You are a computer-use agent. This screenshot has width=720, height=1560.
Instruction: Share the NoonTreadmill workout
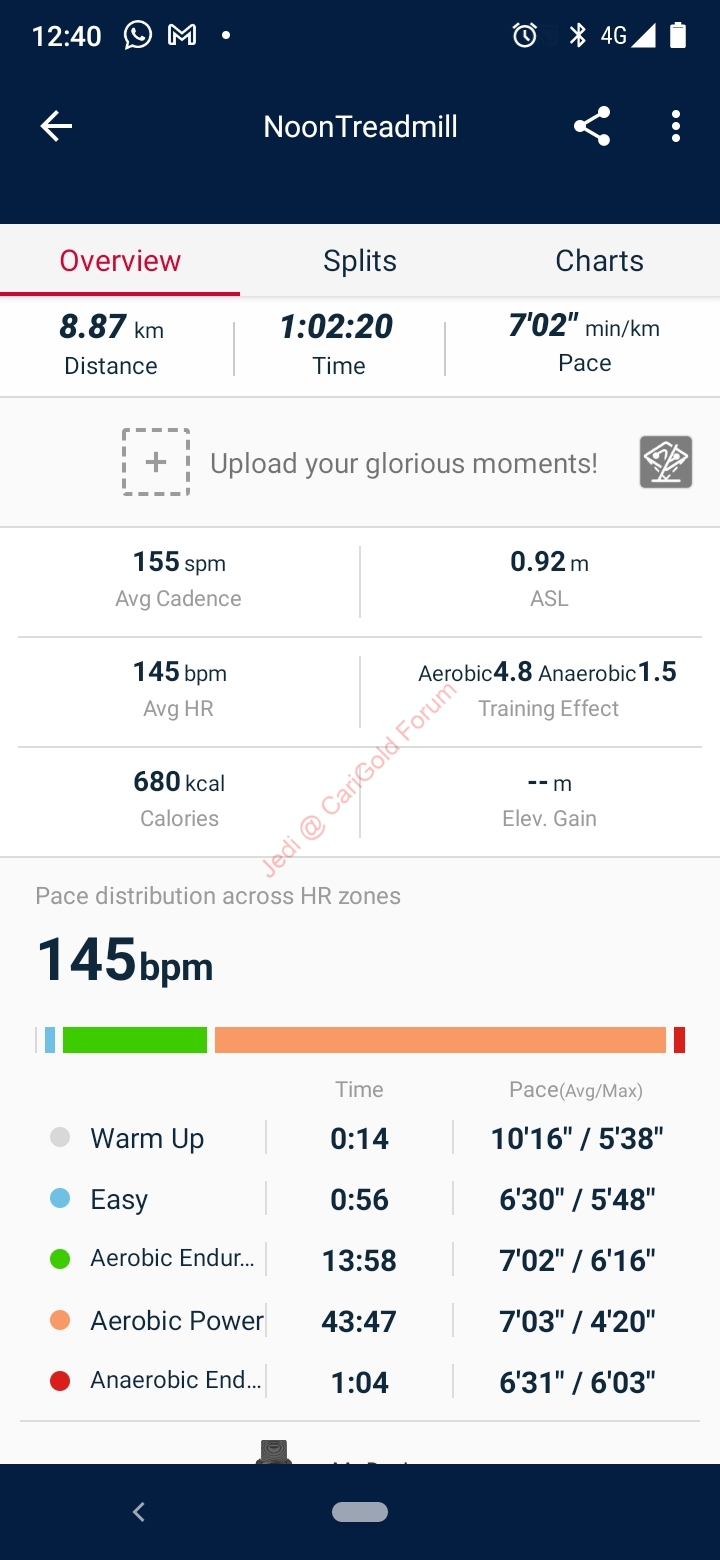[x=592, y=126]
